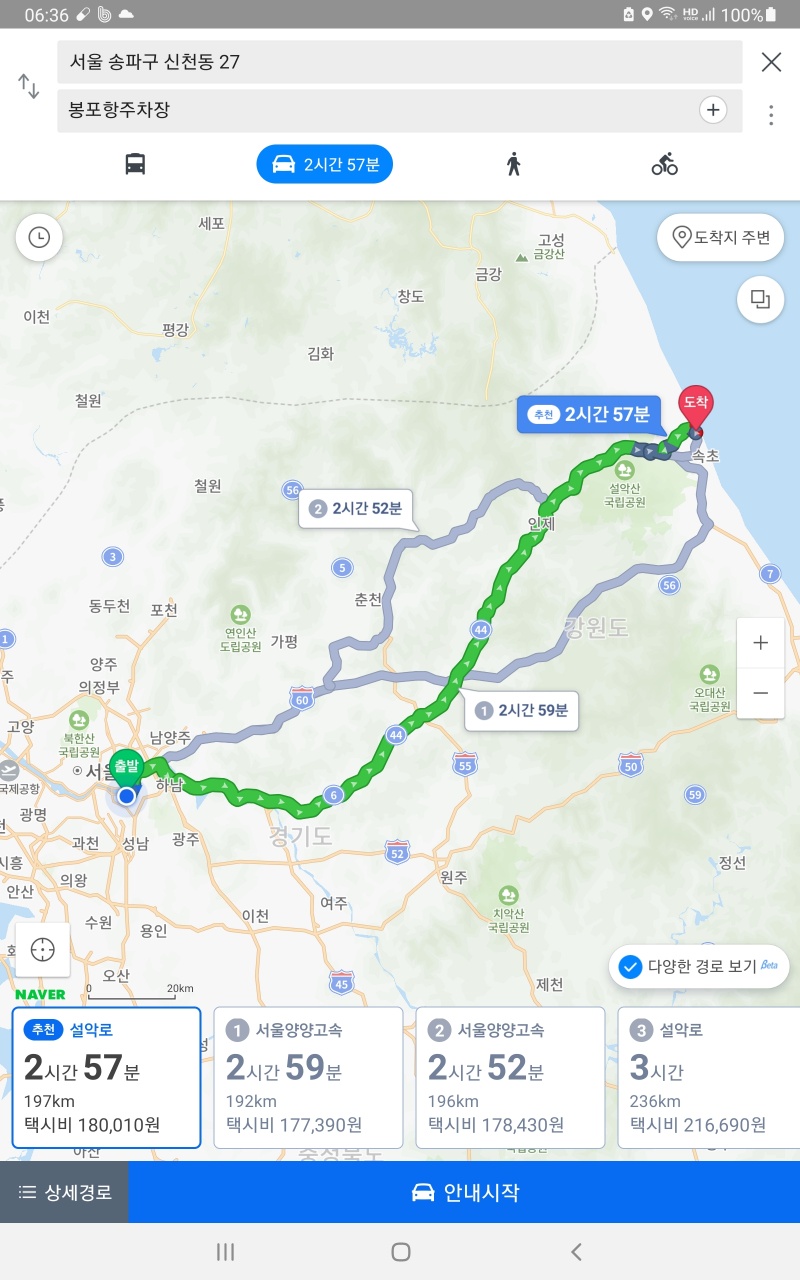Zoom out on the map
800x1280 pixels.
[x=760, y=692]
